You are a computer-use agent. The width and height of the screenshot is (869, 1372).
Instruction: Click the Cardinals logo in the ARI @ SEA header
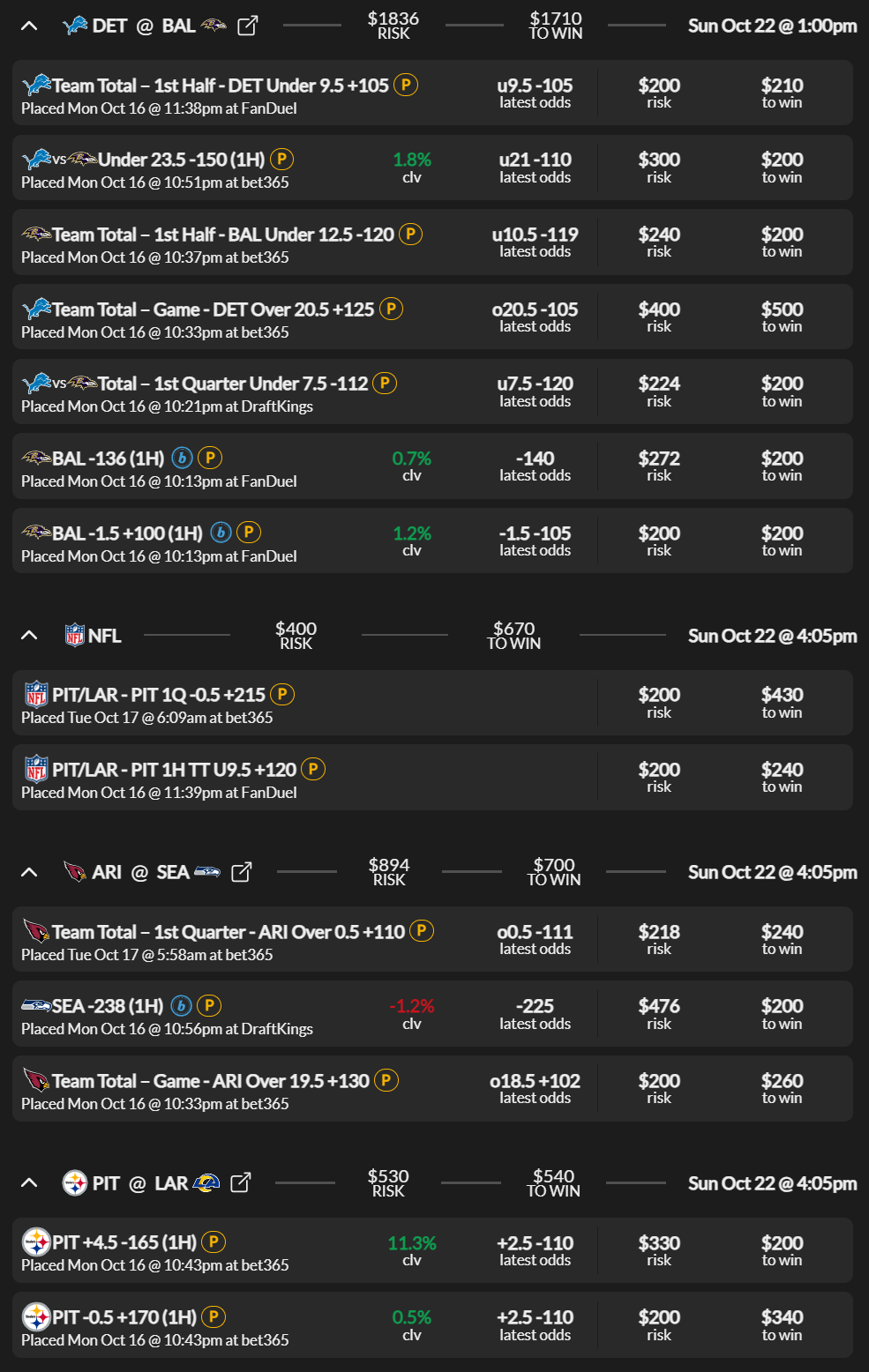click(73, 871)
